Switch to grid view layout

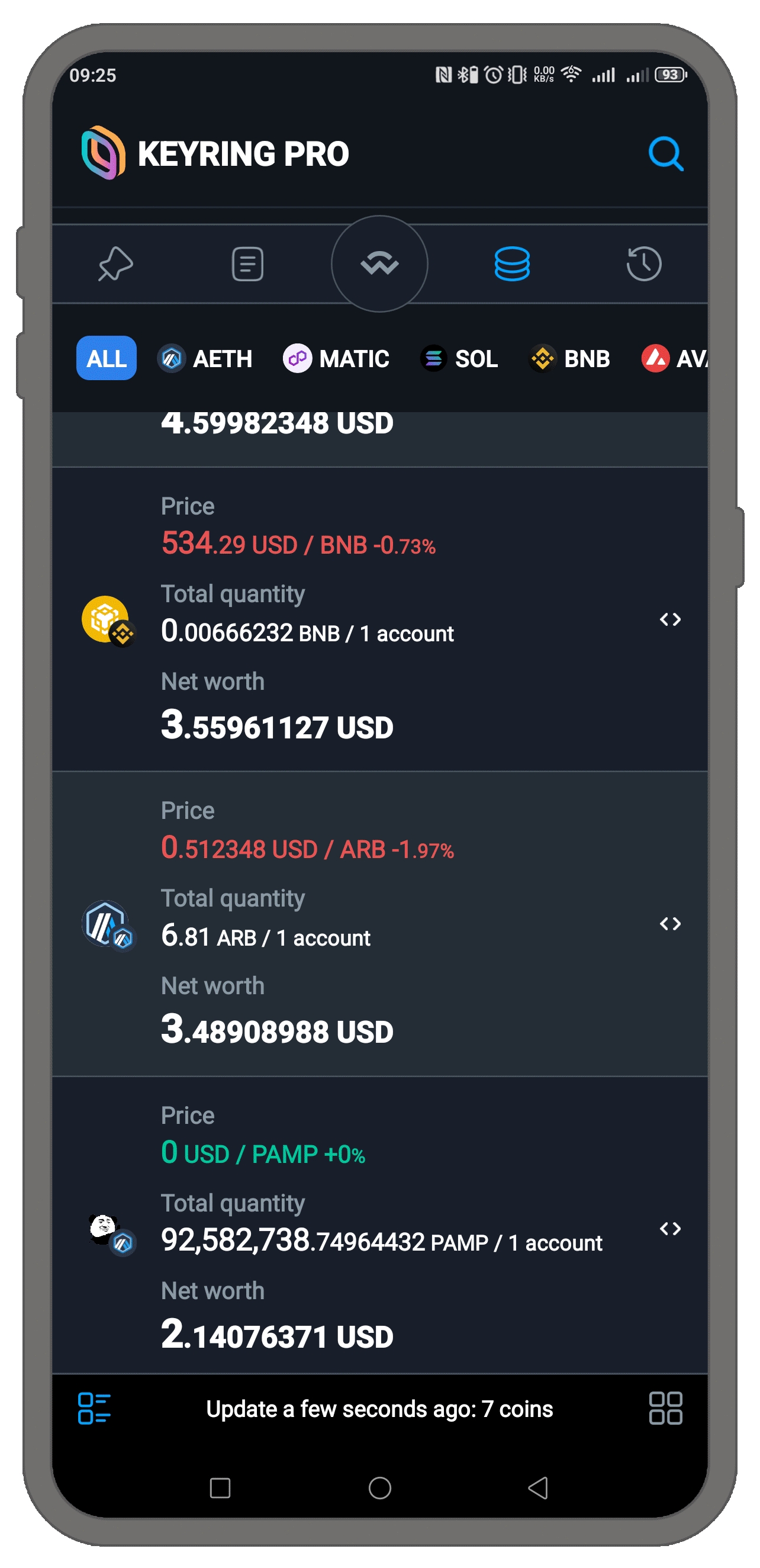click(665, 1409)
